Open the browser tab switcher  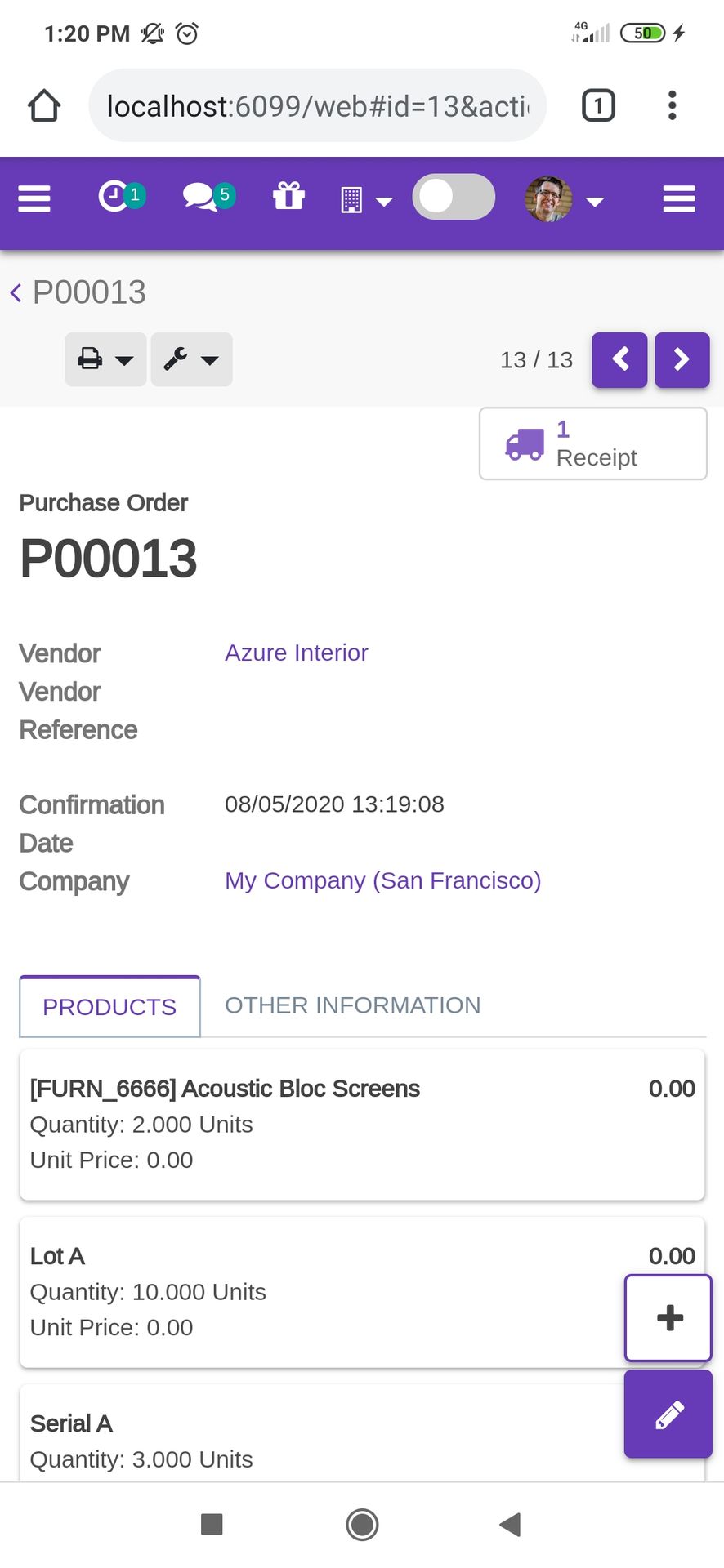click(598, 105)
